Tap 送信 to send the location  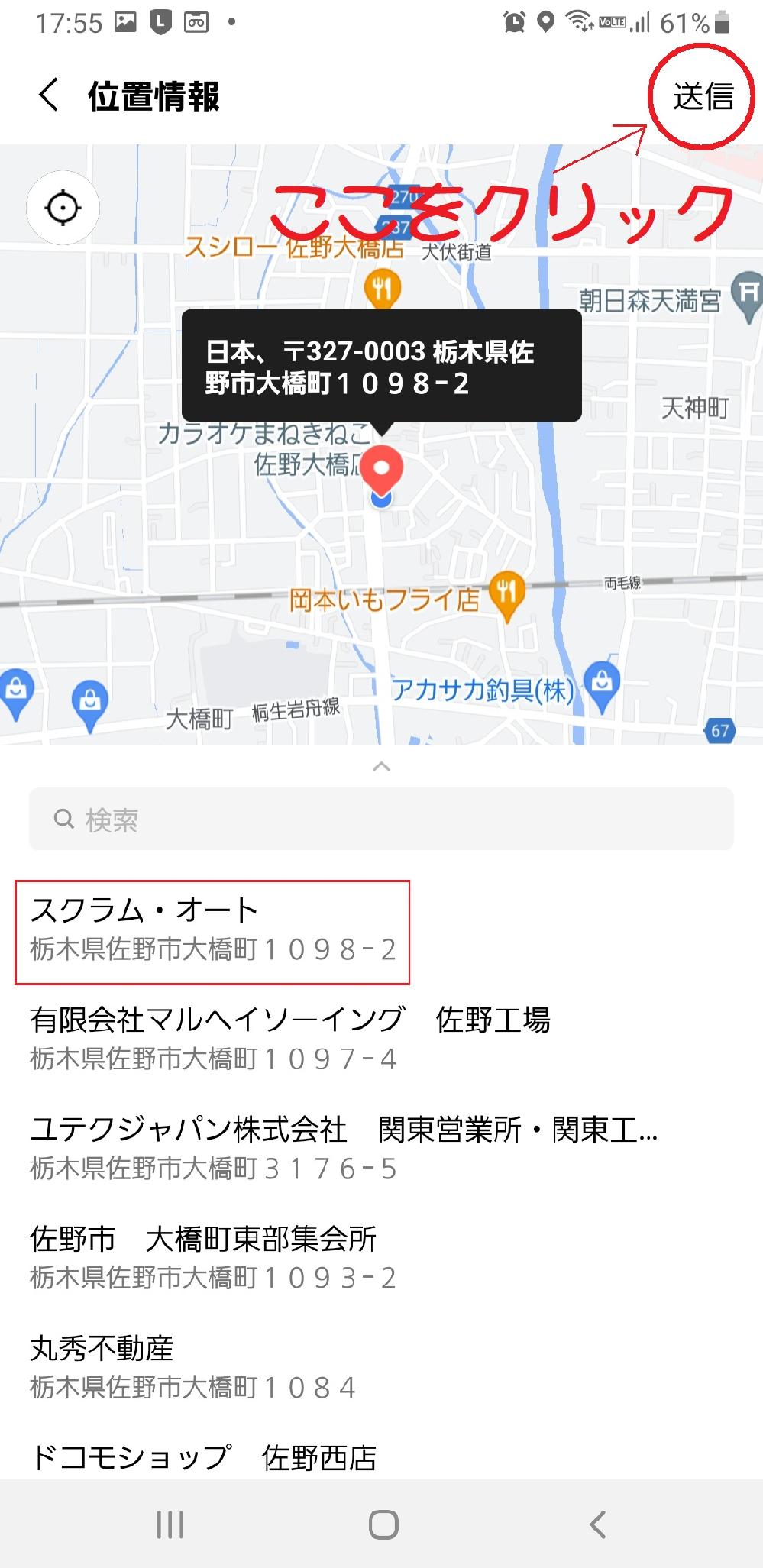click(703, 96)
